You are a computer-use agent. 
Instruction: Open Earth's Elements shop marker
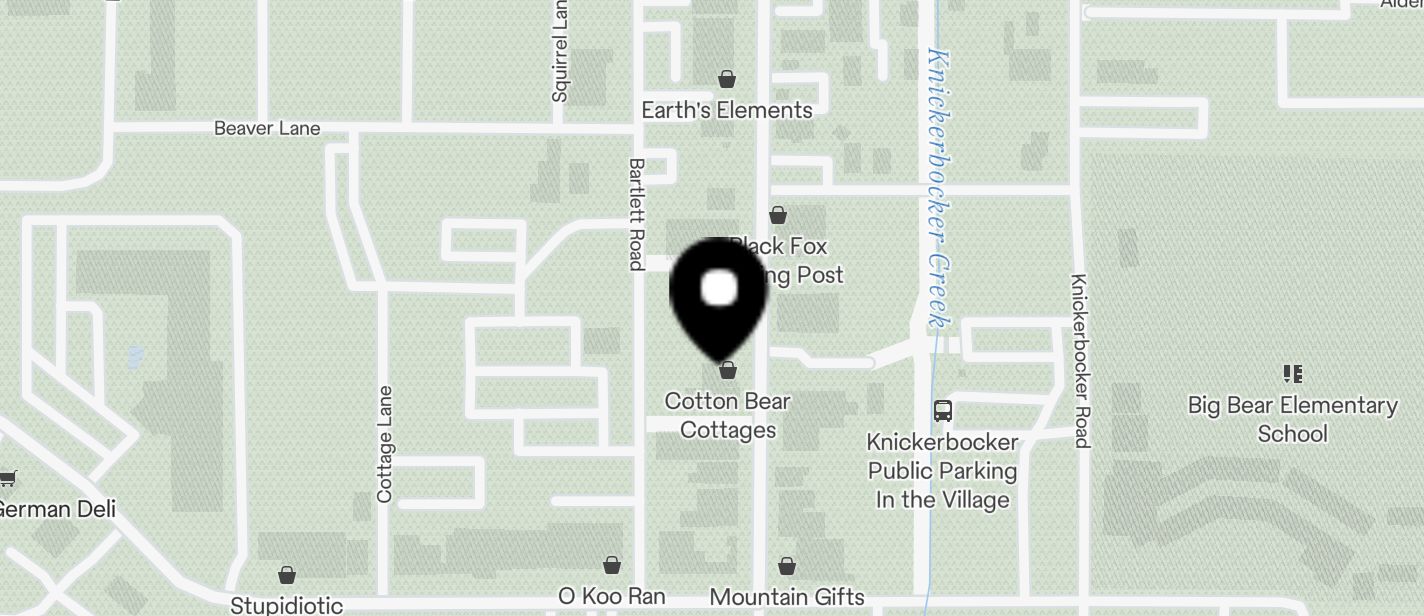pyautogui.click(x=727, y=79)
